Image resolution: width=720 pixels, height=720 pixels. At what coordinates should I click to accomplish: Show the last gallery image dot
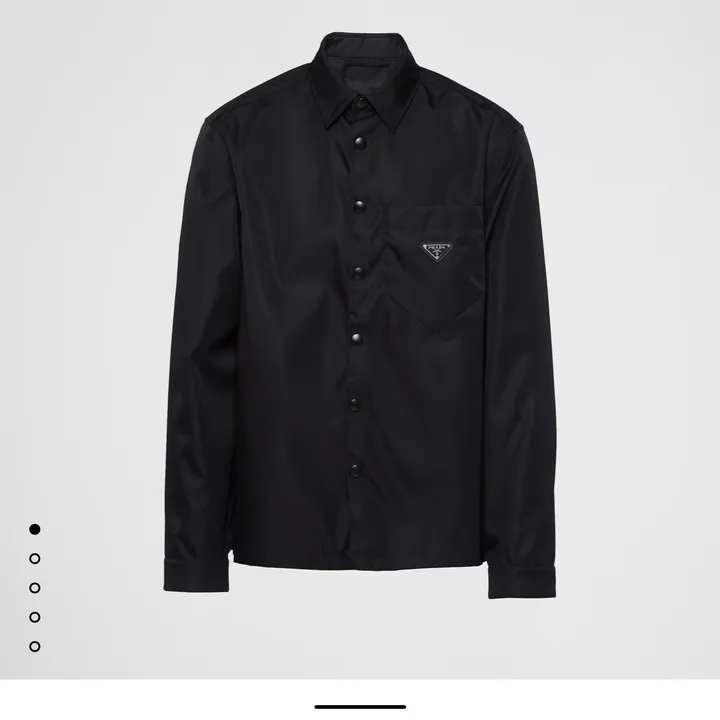[35, 647]
